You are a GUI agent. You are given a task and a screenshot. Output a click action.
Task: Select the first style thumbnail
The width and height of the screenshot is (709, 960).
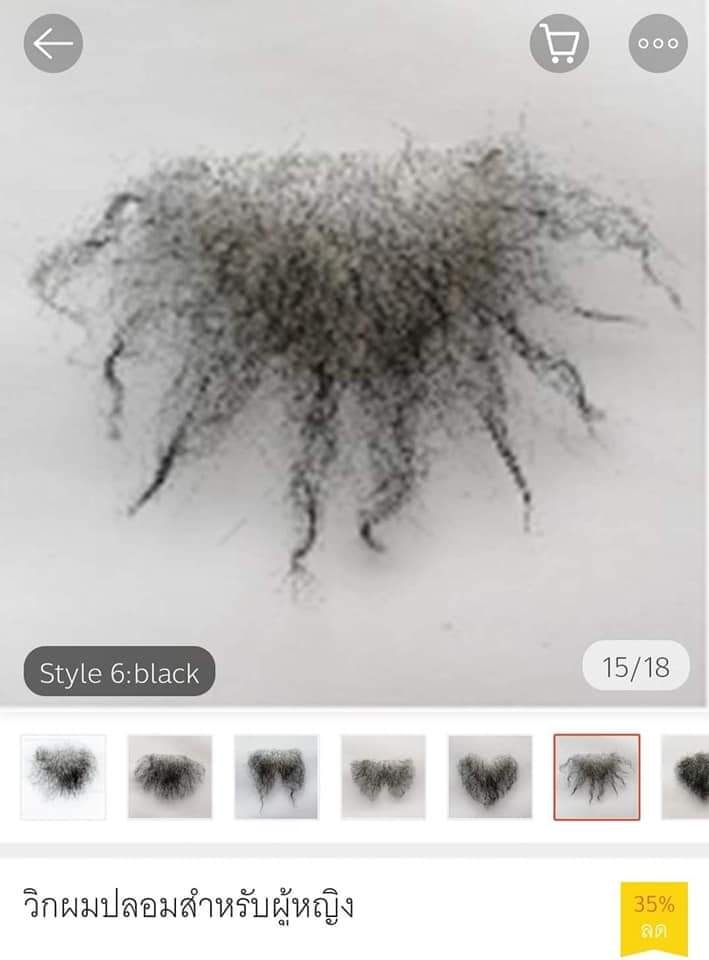pyautogui.click(x=63, y=777)
